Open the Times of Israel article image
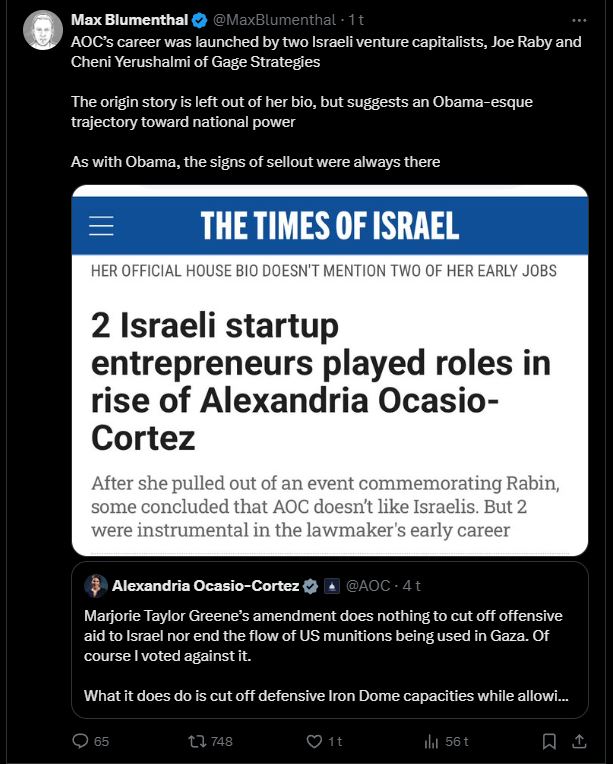 pos(330,370)
